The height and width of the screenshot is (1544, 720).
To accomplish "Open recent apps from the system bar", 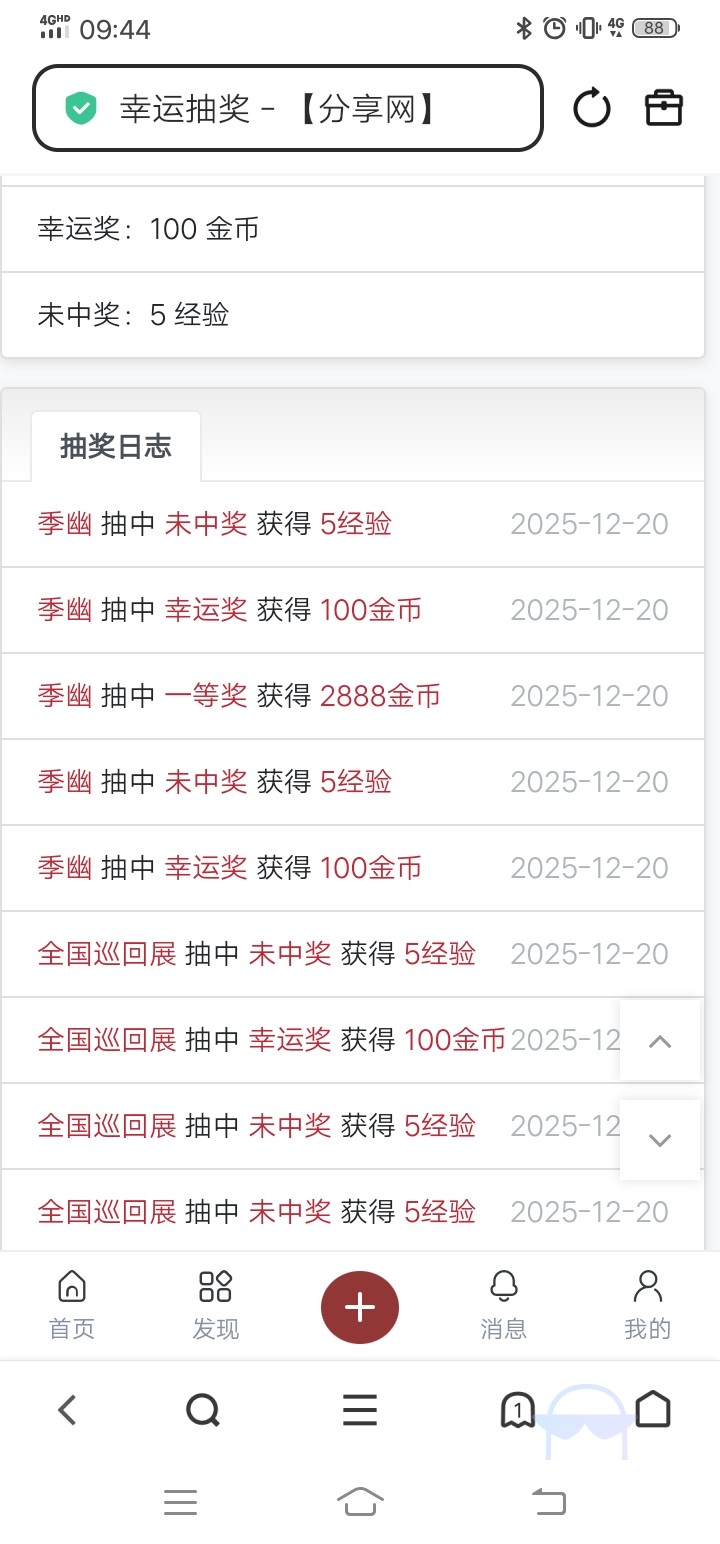I will click(x=180, y=1501).
